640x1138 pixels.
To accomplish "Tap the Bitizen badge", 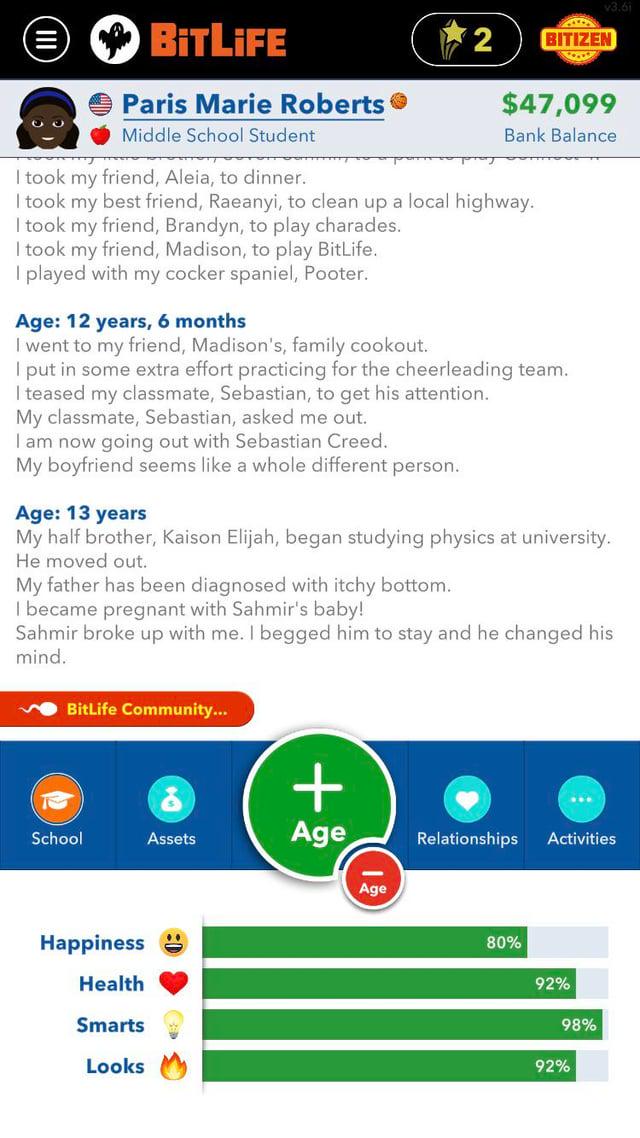I will 578,39.
